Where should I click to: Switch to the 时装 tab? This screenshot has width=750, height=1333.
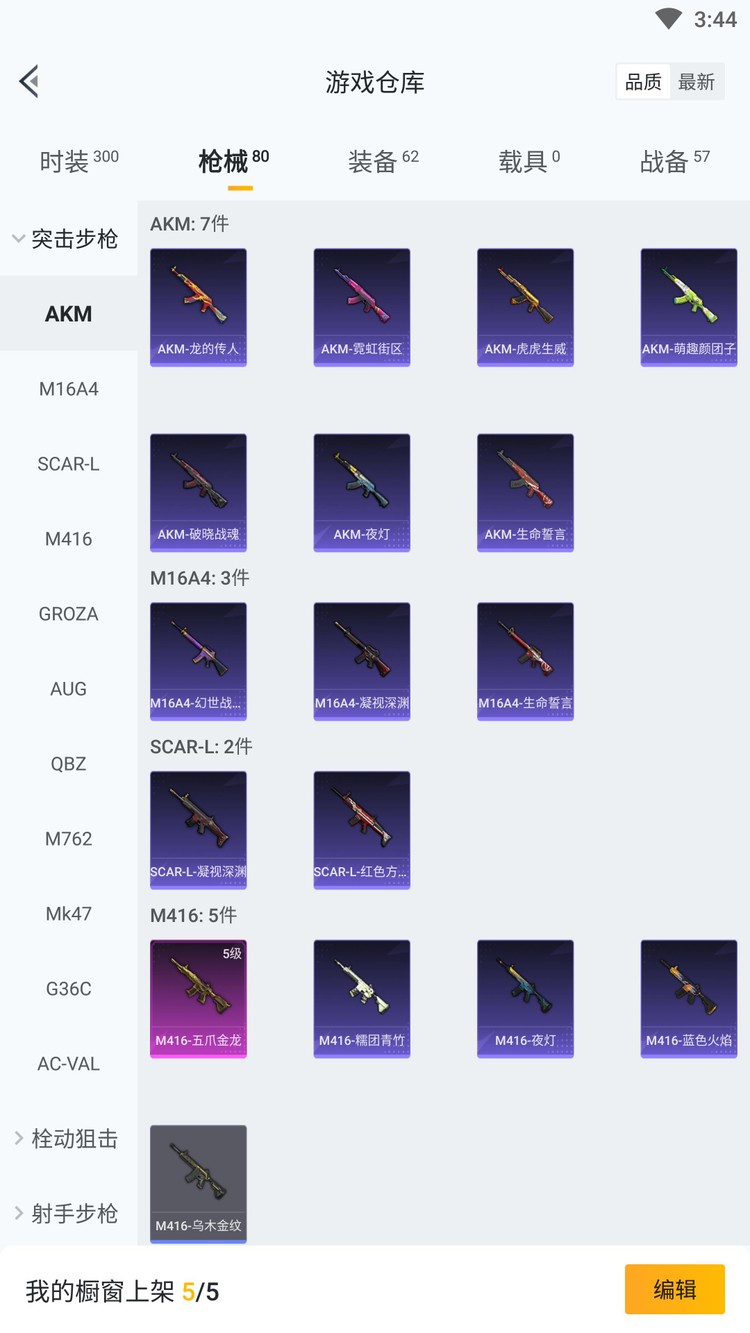(78, 160)
